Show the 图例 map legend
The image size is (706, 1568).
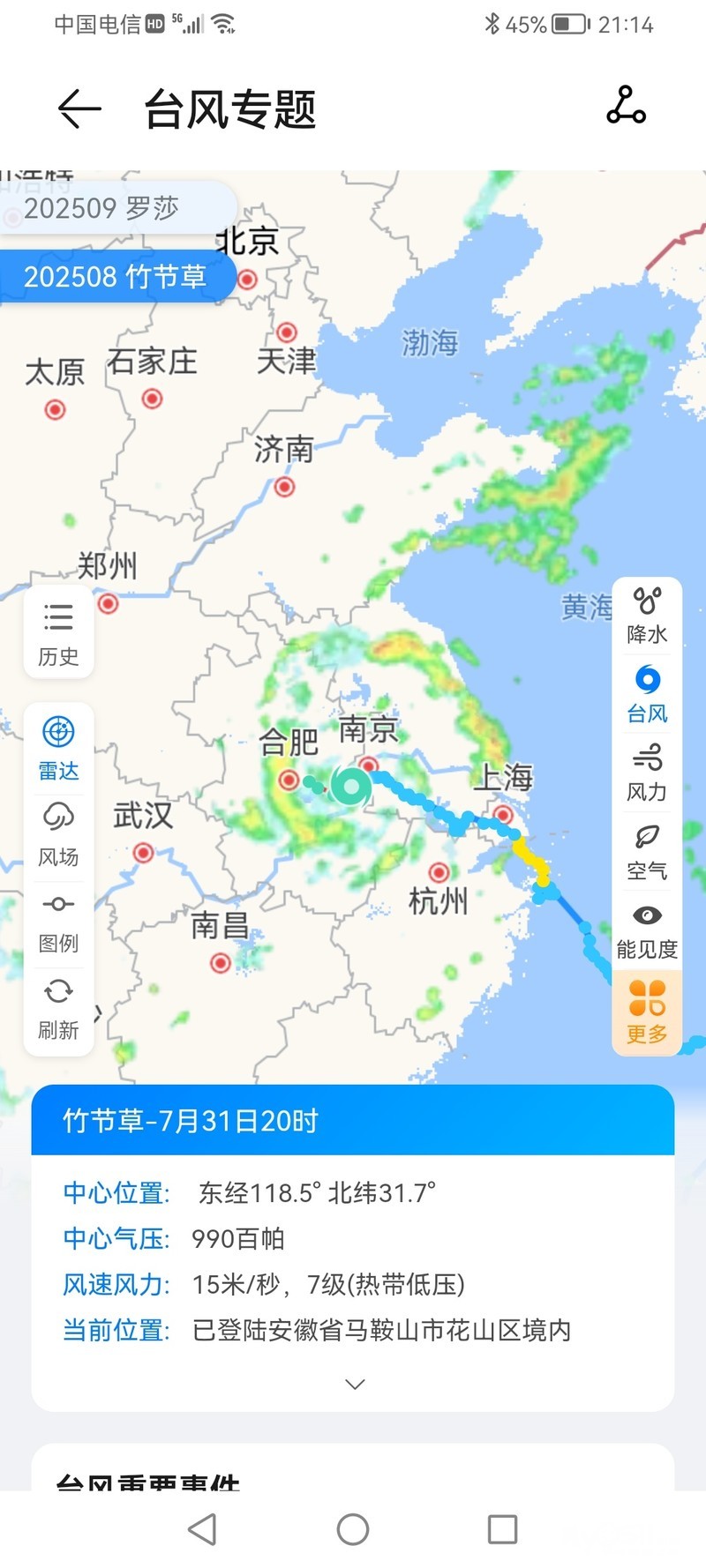point(58,921)
